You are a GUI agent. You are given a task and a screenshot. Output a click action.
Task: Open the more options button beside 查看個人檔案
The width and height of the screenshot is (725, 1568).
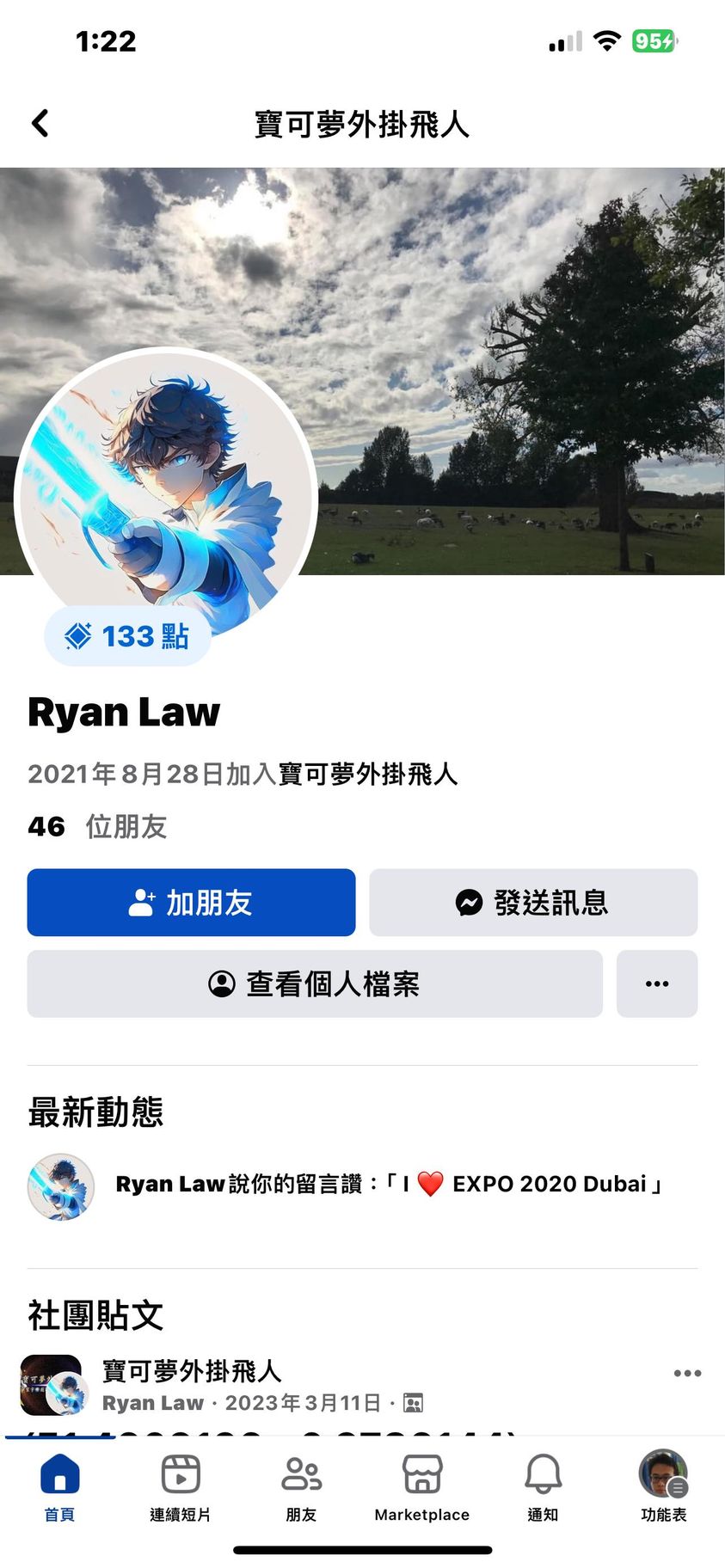point(657,983)
